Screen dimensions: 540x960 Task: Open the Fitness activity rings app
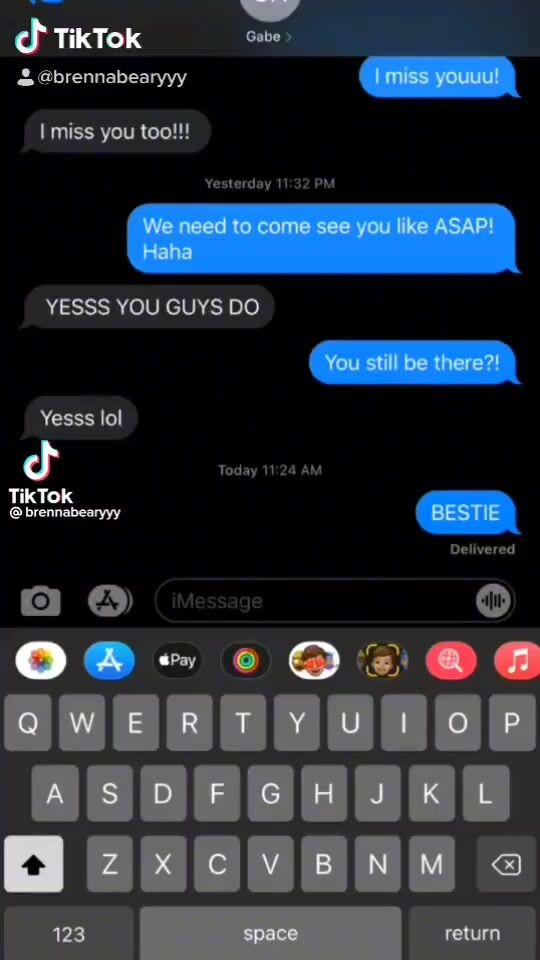click(246, 660)
